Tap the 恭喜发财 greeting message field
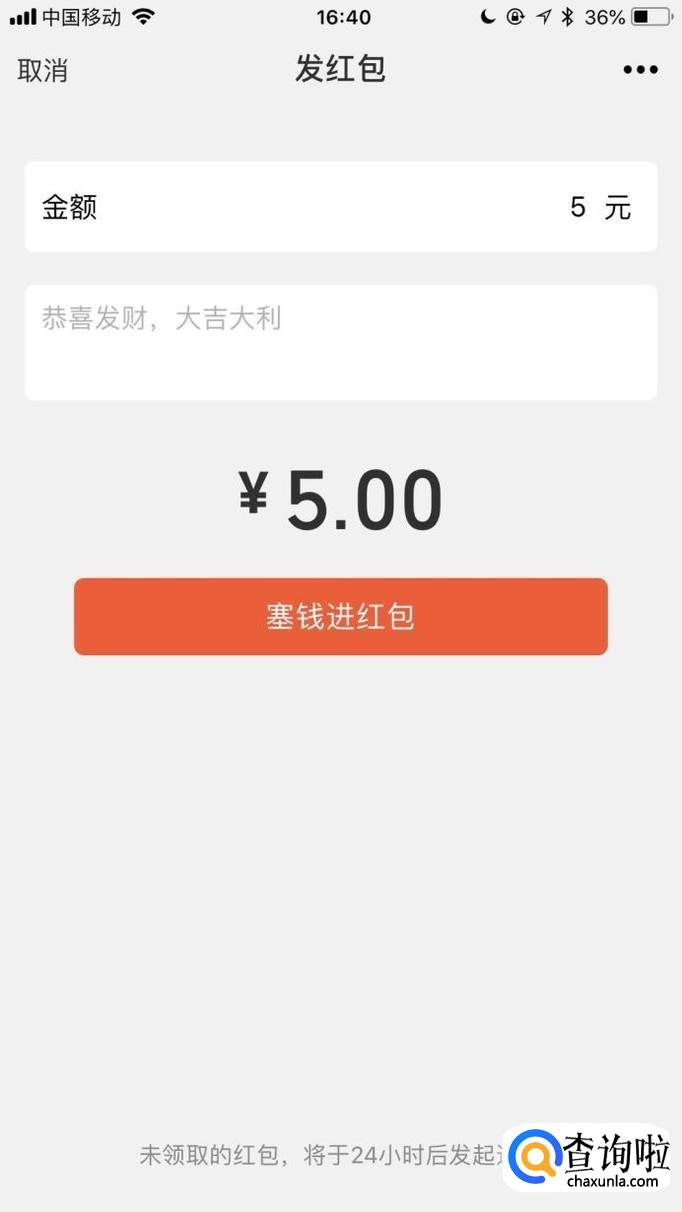The image size is (682, 1212). point(340,342)
